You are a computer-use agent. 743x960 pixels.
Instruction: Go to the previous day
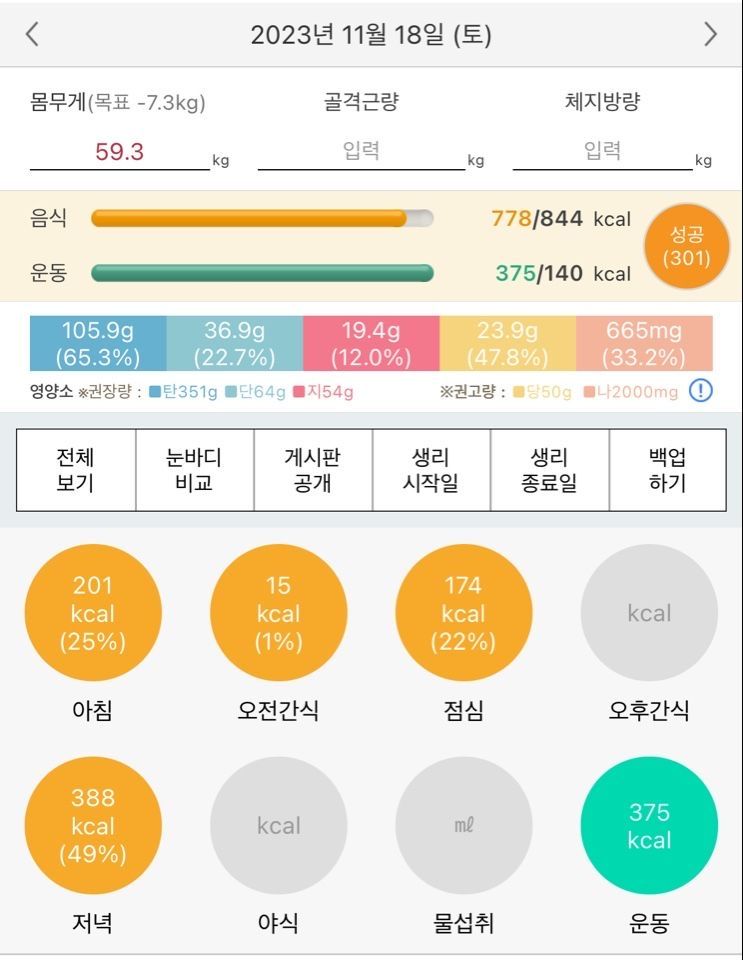[32, 35]
